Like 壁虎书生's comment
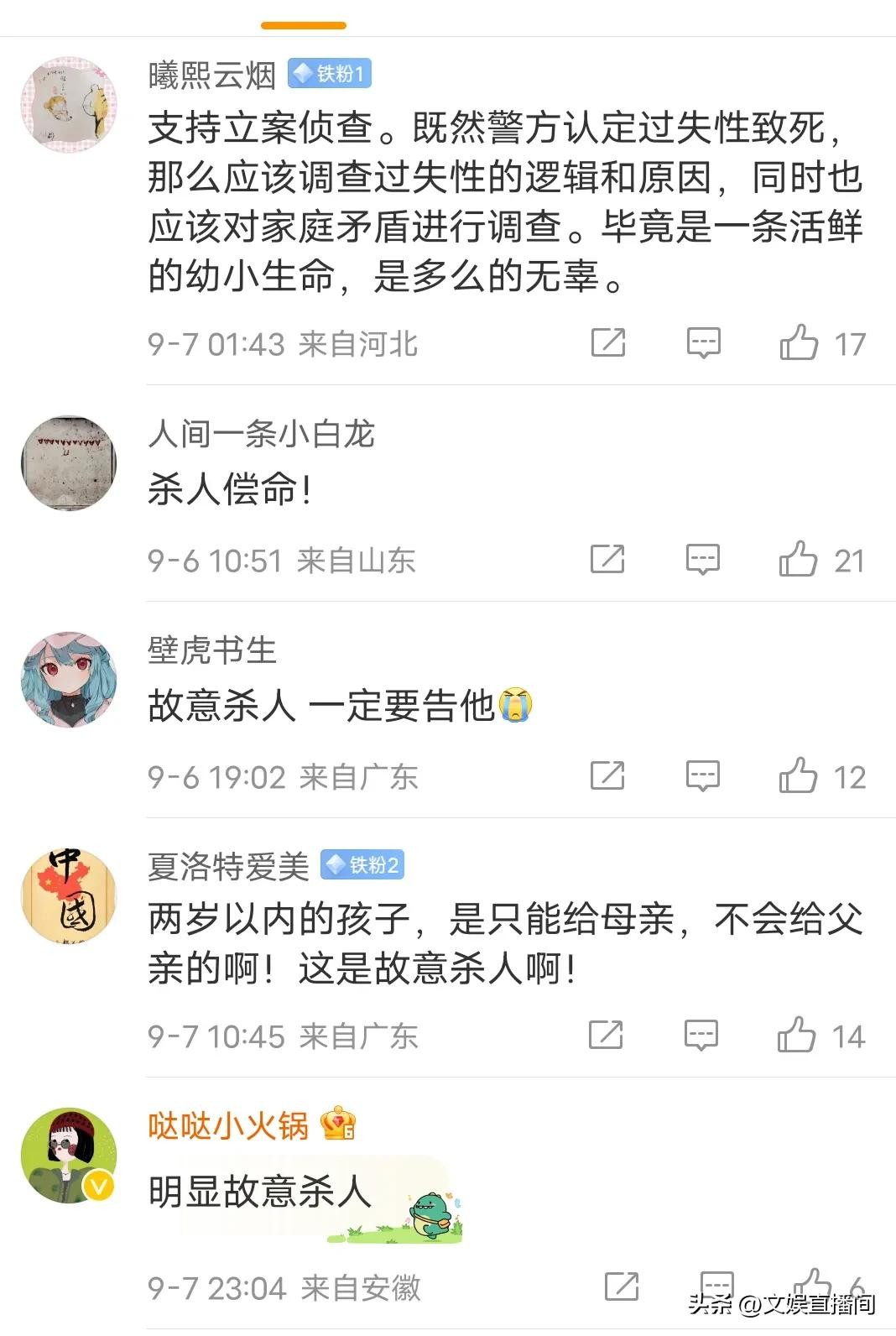Image resolution: width=896 pixels, height=1336 pixels. tap(798, 775)
